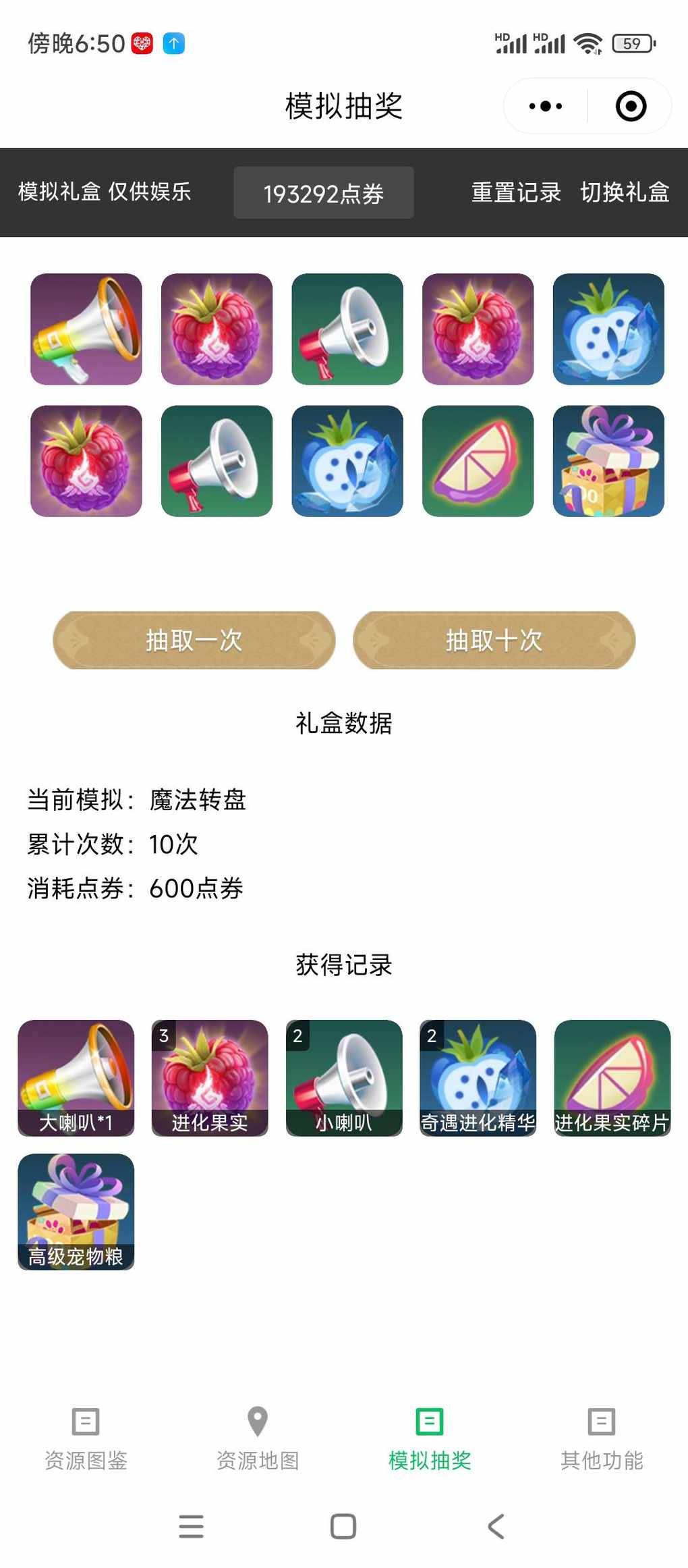
Task: Tap 重置记录 to reset the records
Action: [x=516, y=192]
